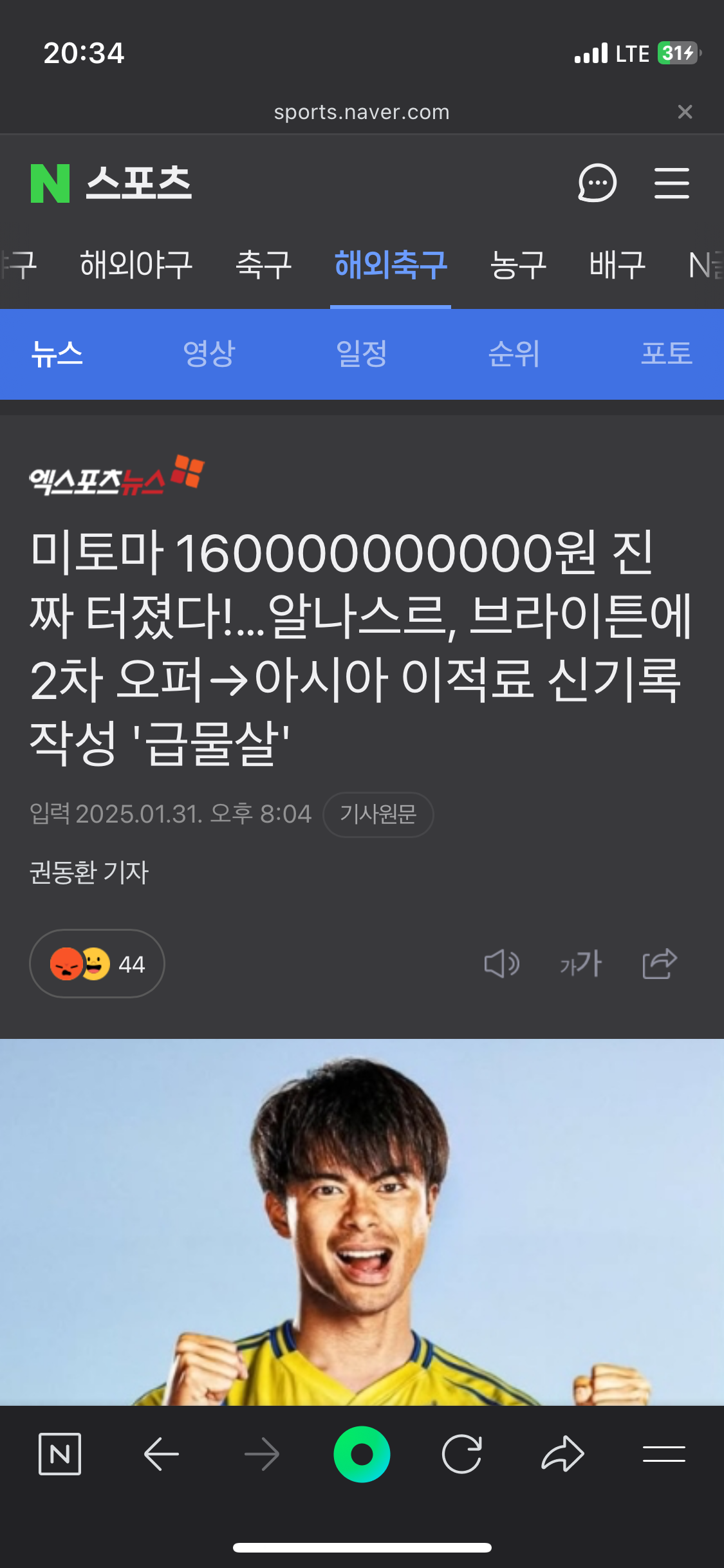Open the 일정 sub-tab
Screen dimensions: 724x1568
tap(362, 353)
